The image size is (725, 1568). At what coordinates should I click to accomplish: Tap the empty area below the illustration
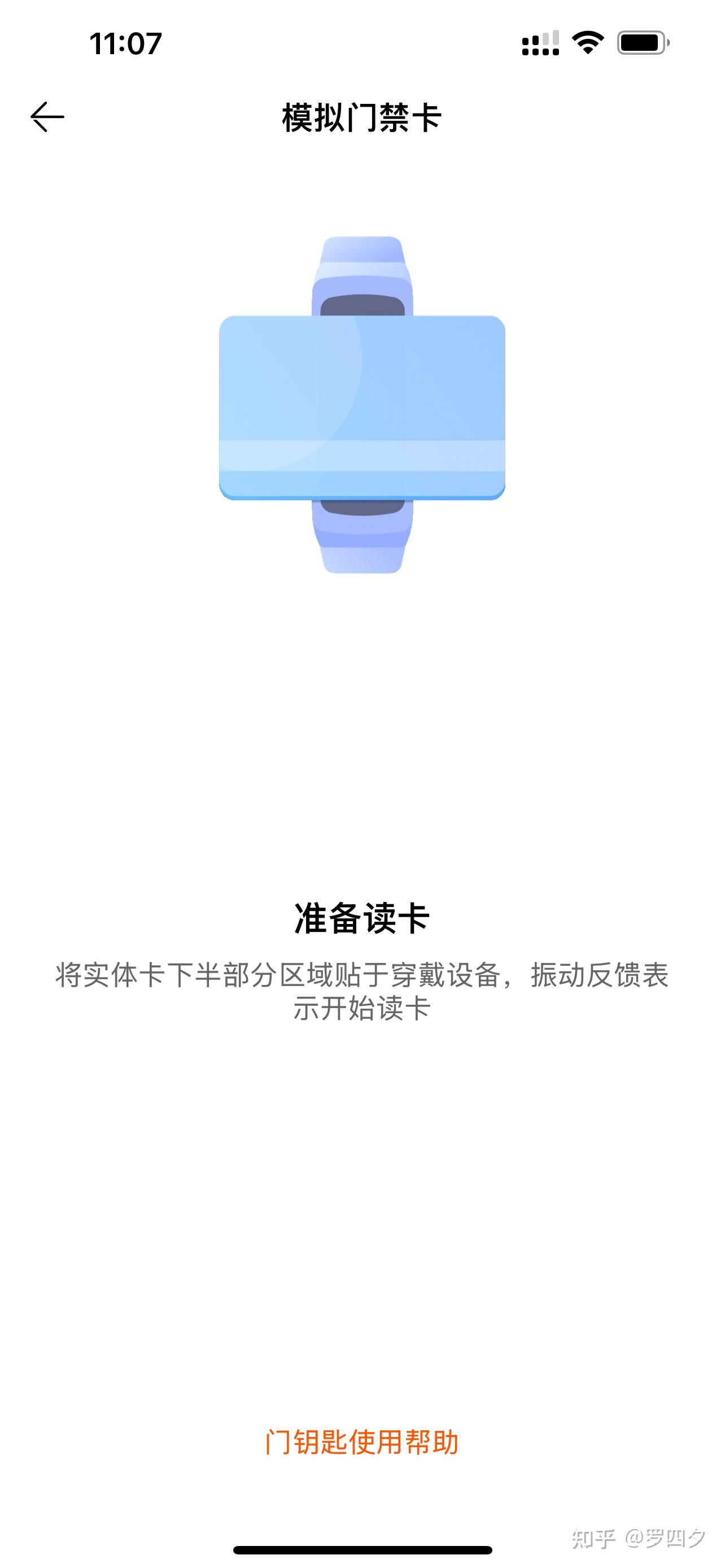[x=362, y=730]
